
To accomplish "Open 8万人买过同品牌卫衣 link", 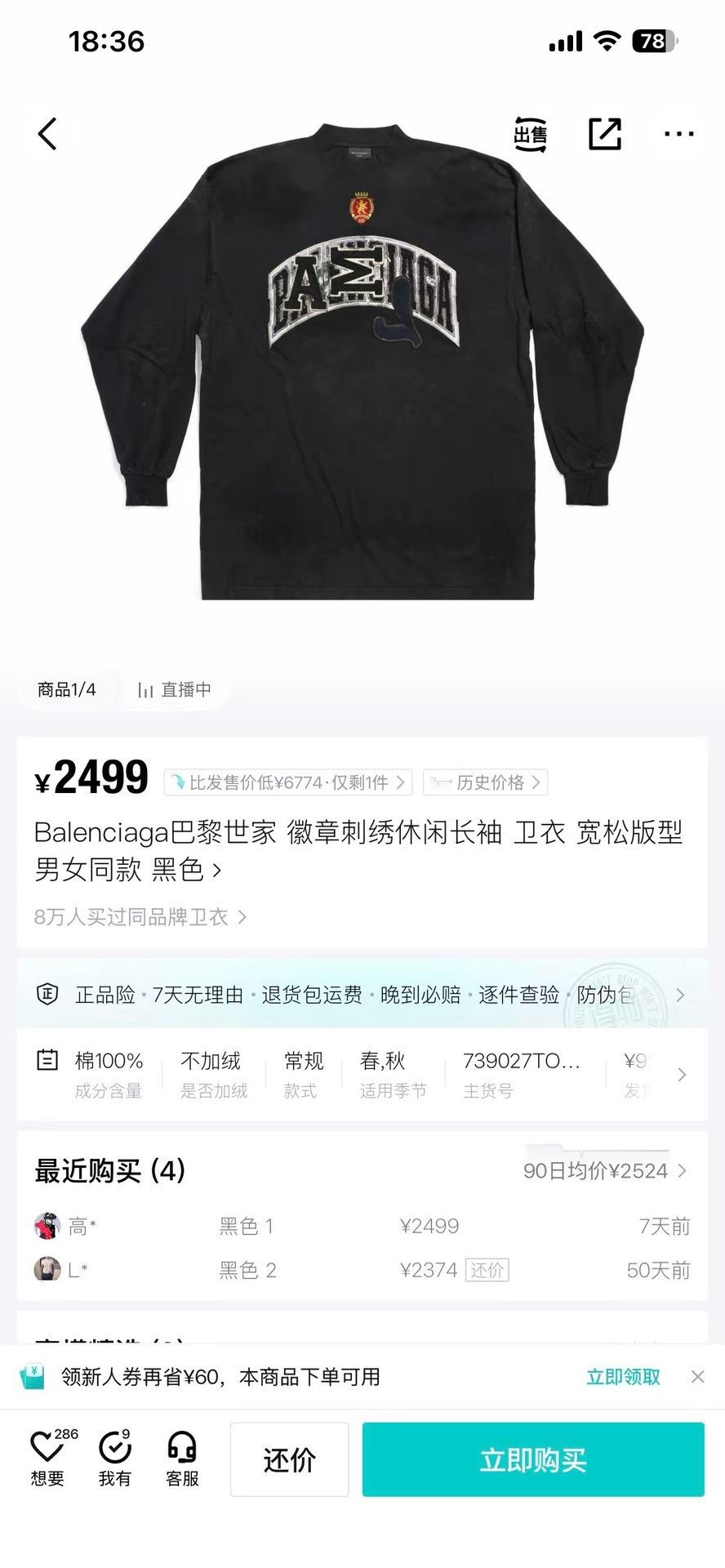I will pos(140,917).
